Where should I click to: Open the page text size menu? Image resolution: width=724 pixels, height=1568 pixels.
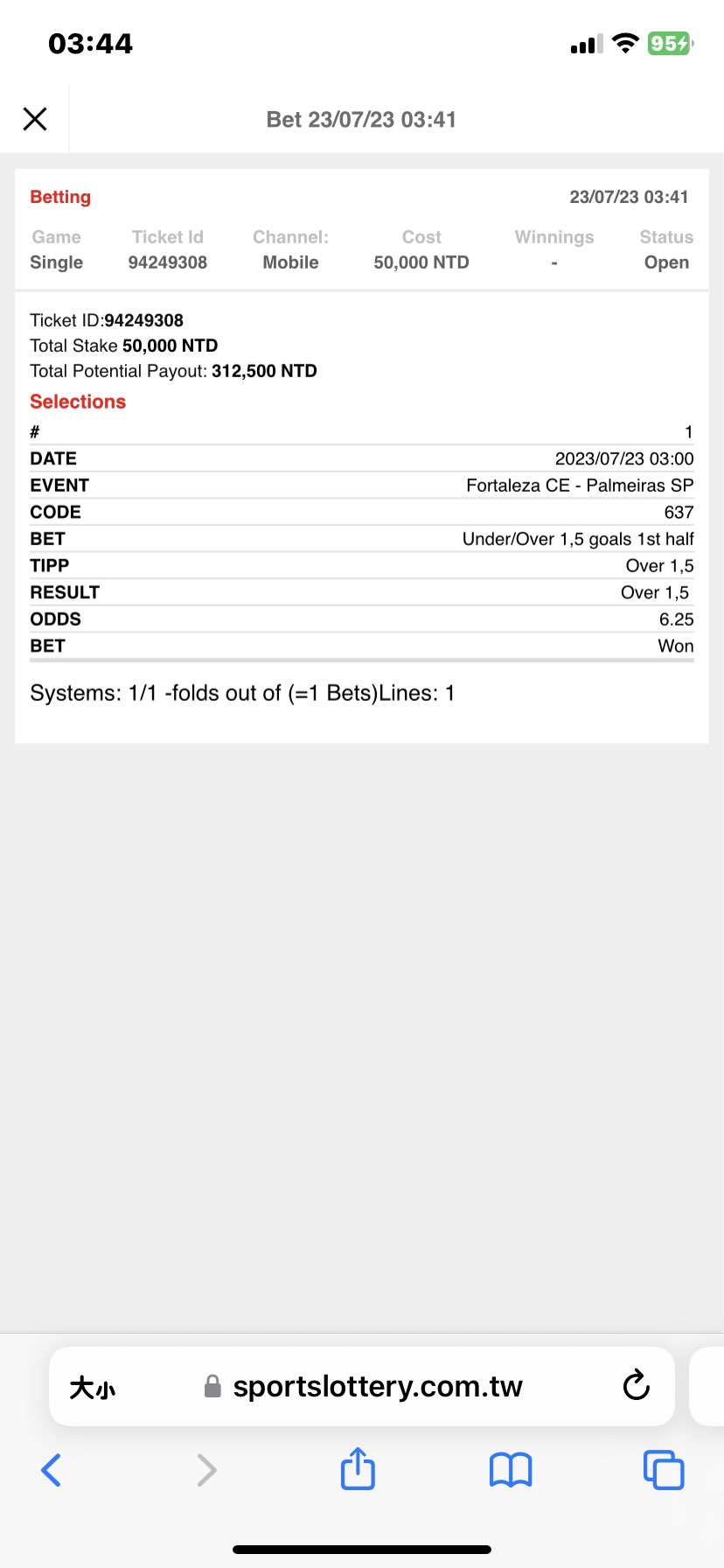point(93,1387)
